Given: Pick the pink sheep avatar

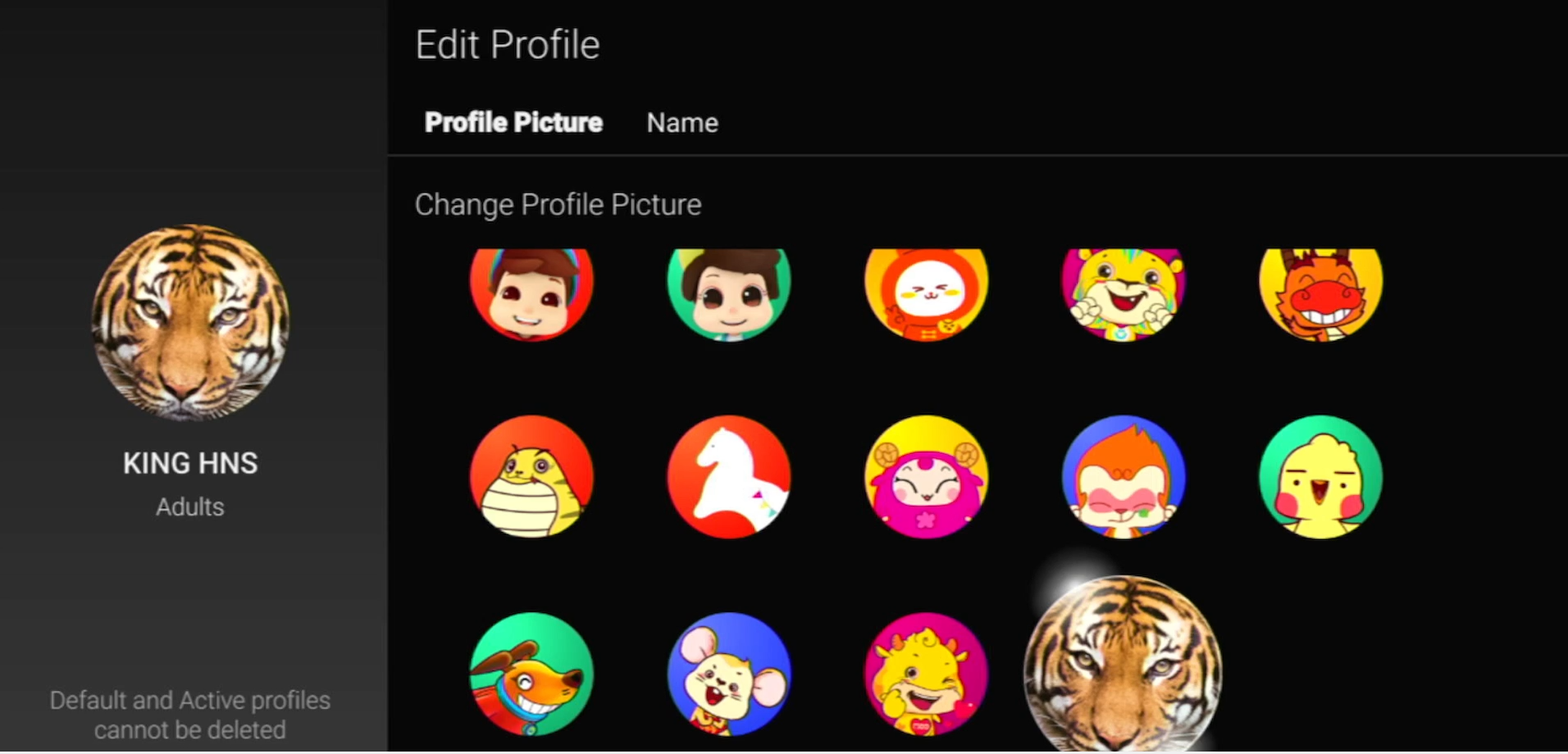Looking at the screenshot, I should [x=927, y=477].
